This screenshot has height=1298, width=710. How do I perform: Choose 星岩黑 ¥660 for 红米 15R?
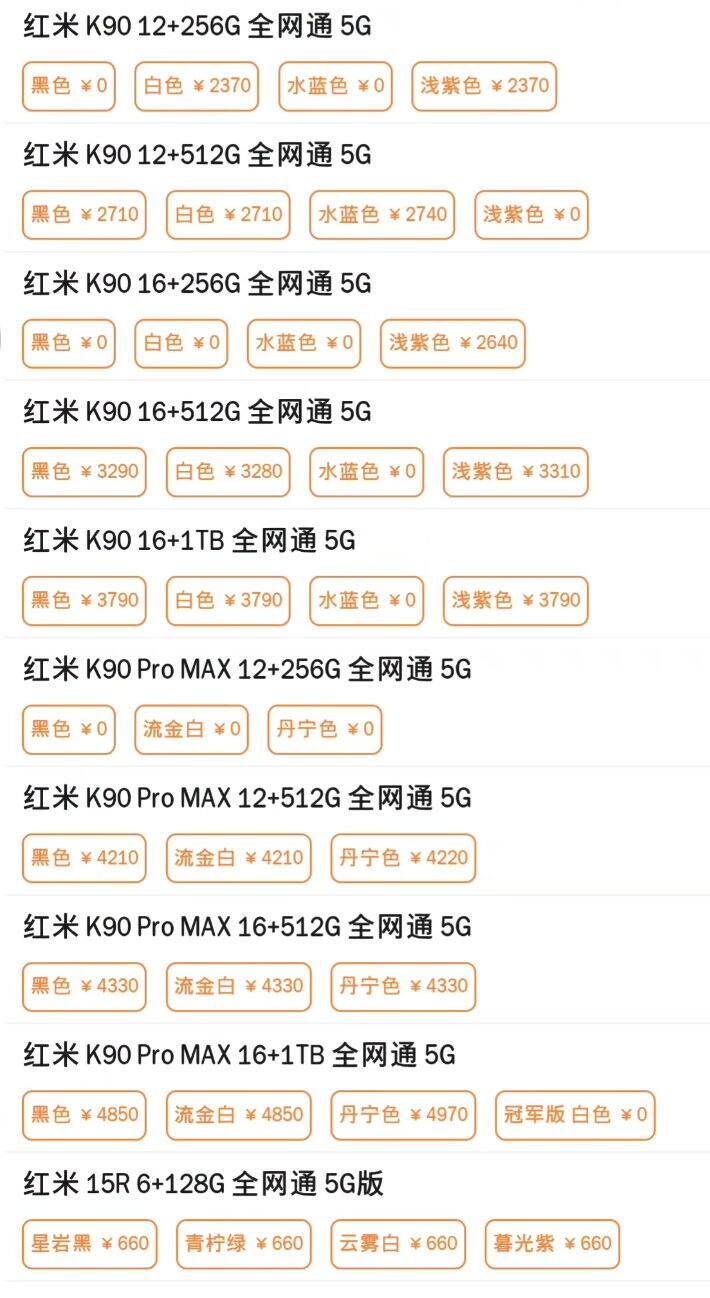point(89,1244)
